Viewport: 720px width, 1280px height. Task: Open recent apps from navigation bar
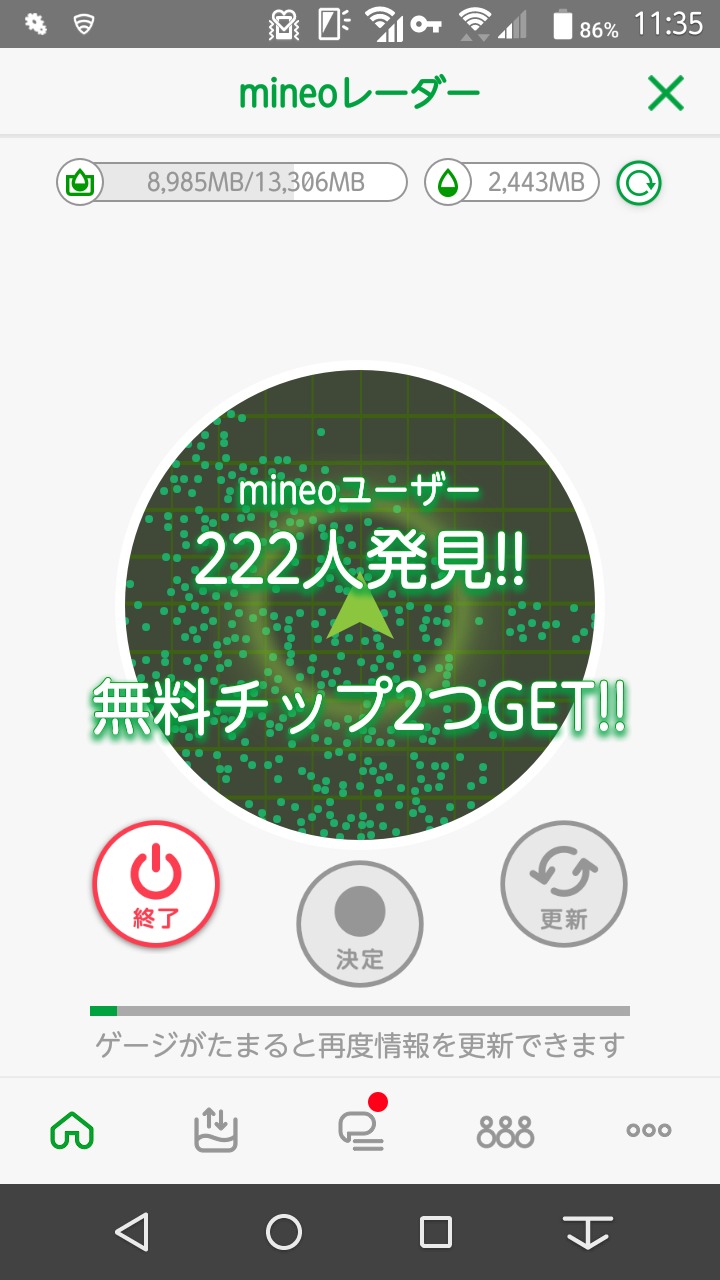pyautogui.click(x=436, y=1232)
